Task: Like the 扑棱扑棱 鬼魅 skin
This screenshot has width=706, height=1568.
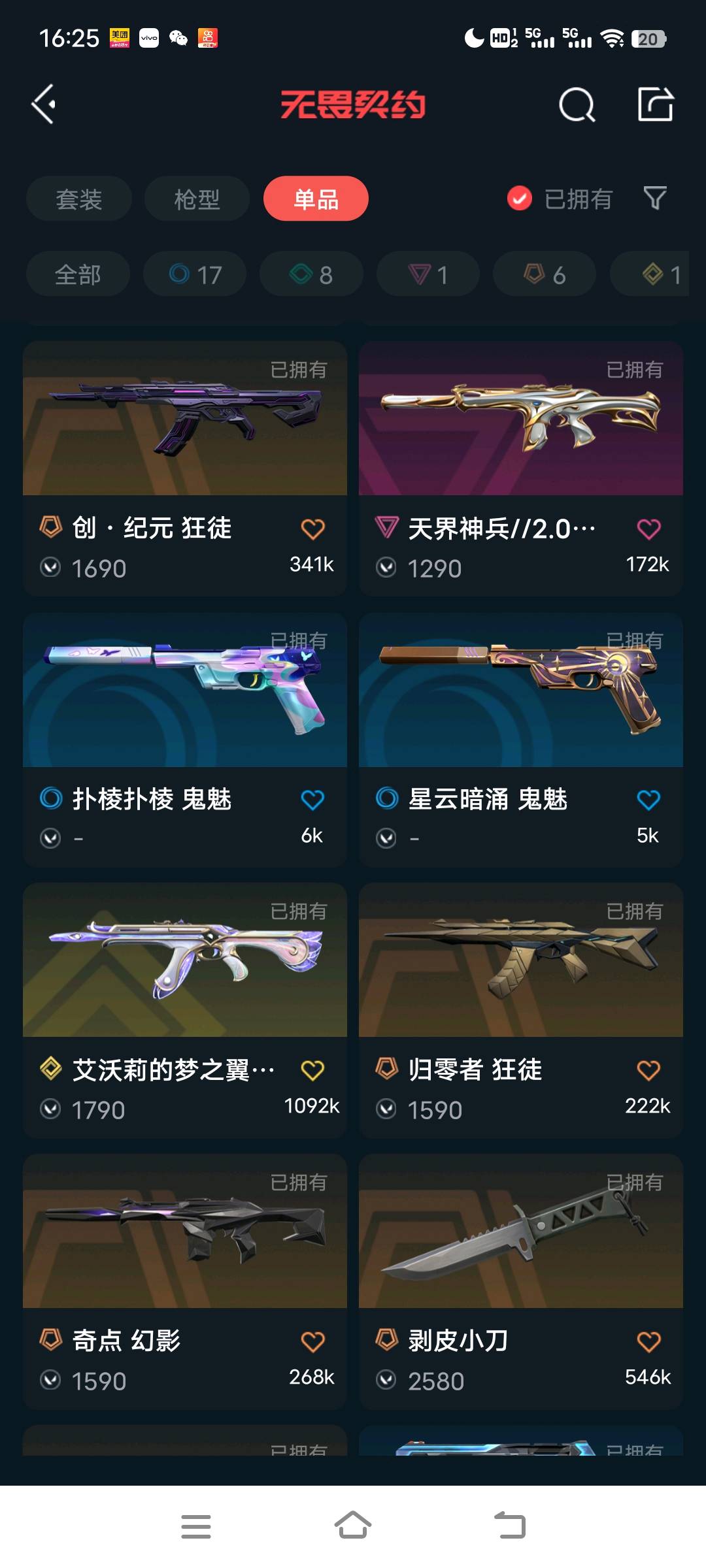Action: click(312, 800)
